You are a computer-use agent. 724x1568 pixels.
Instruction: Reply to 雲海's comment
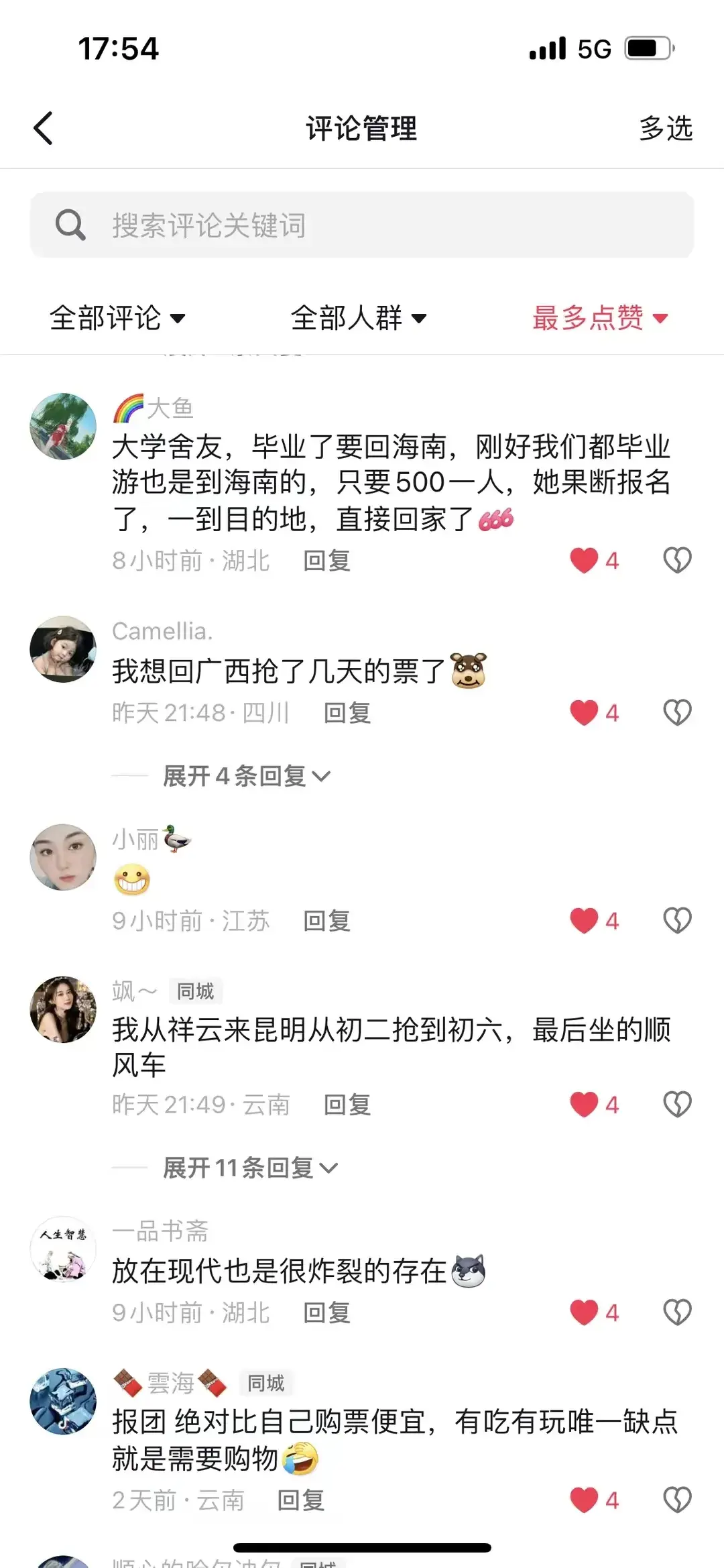coord(300,1500)
